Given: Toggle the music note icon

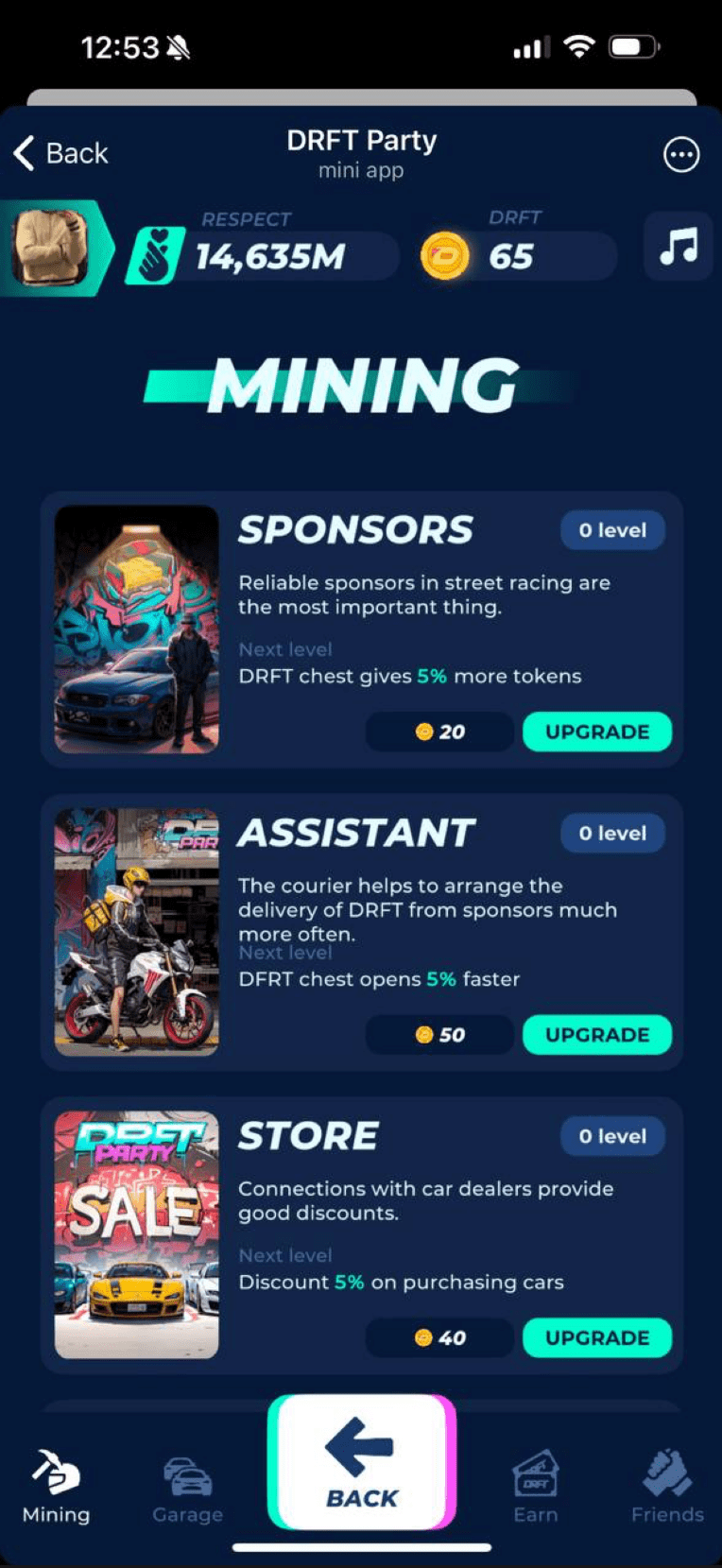Looking at the screenshot, I should tap(678, 247).
